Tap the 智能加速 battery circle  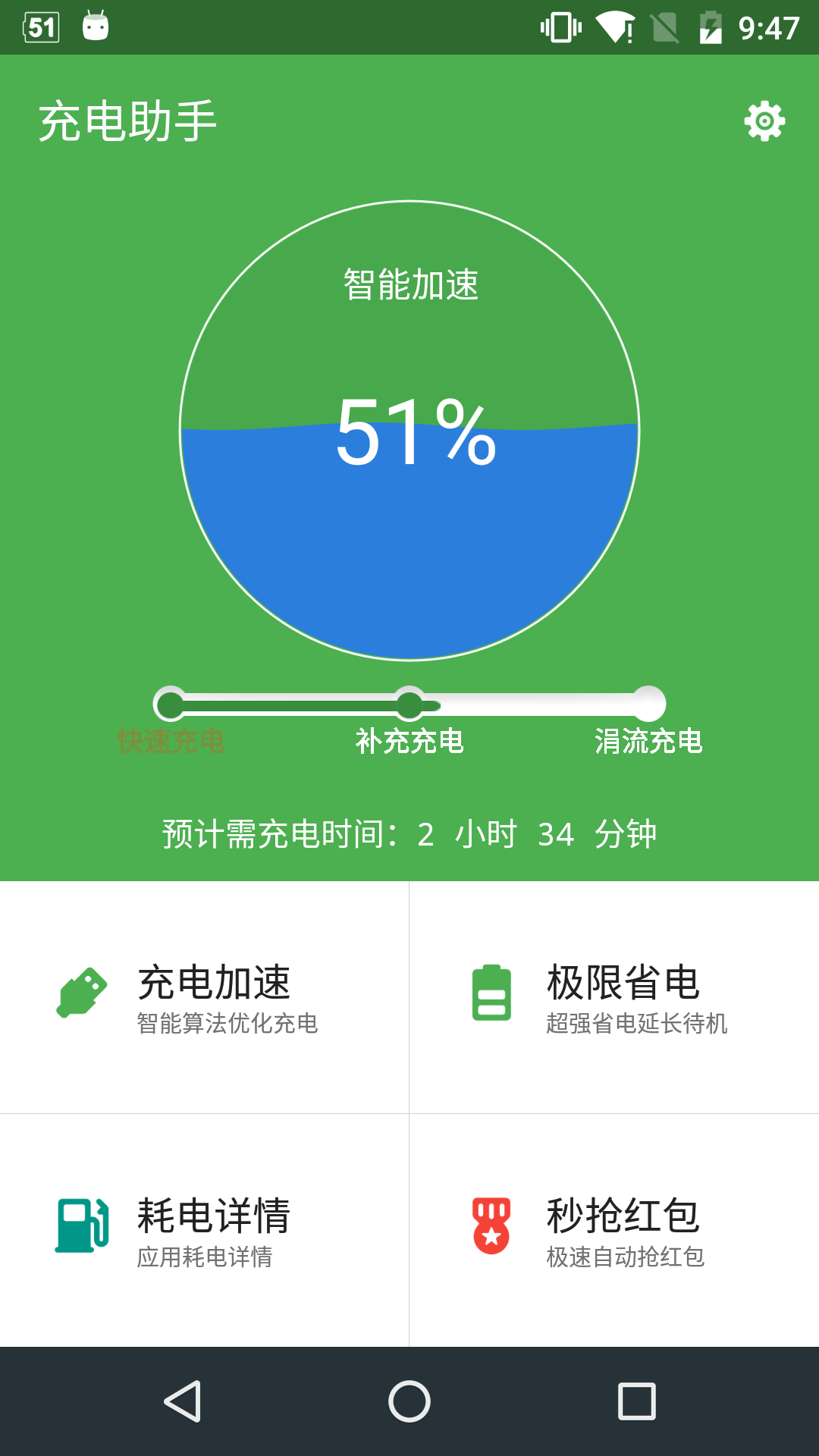coord(409,431)
